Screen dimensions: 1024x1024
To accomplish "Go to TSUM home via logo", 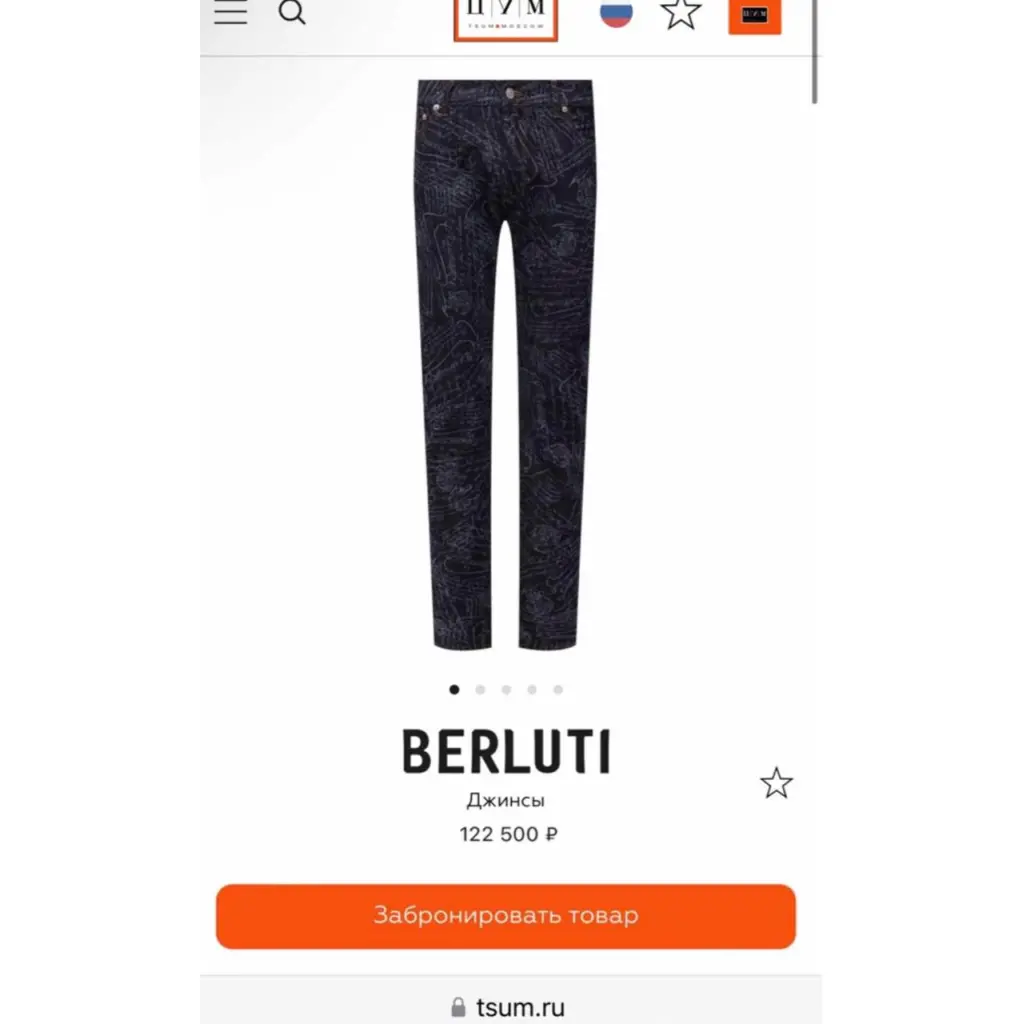I will coord(505,17).
